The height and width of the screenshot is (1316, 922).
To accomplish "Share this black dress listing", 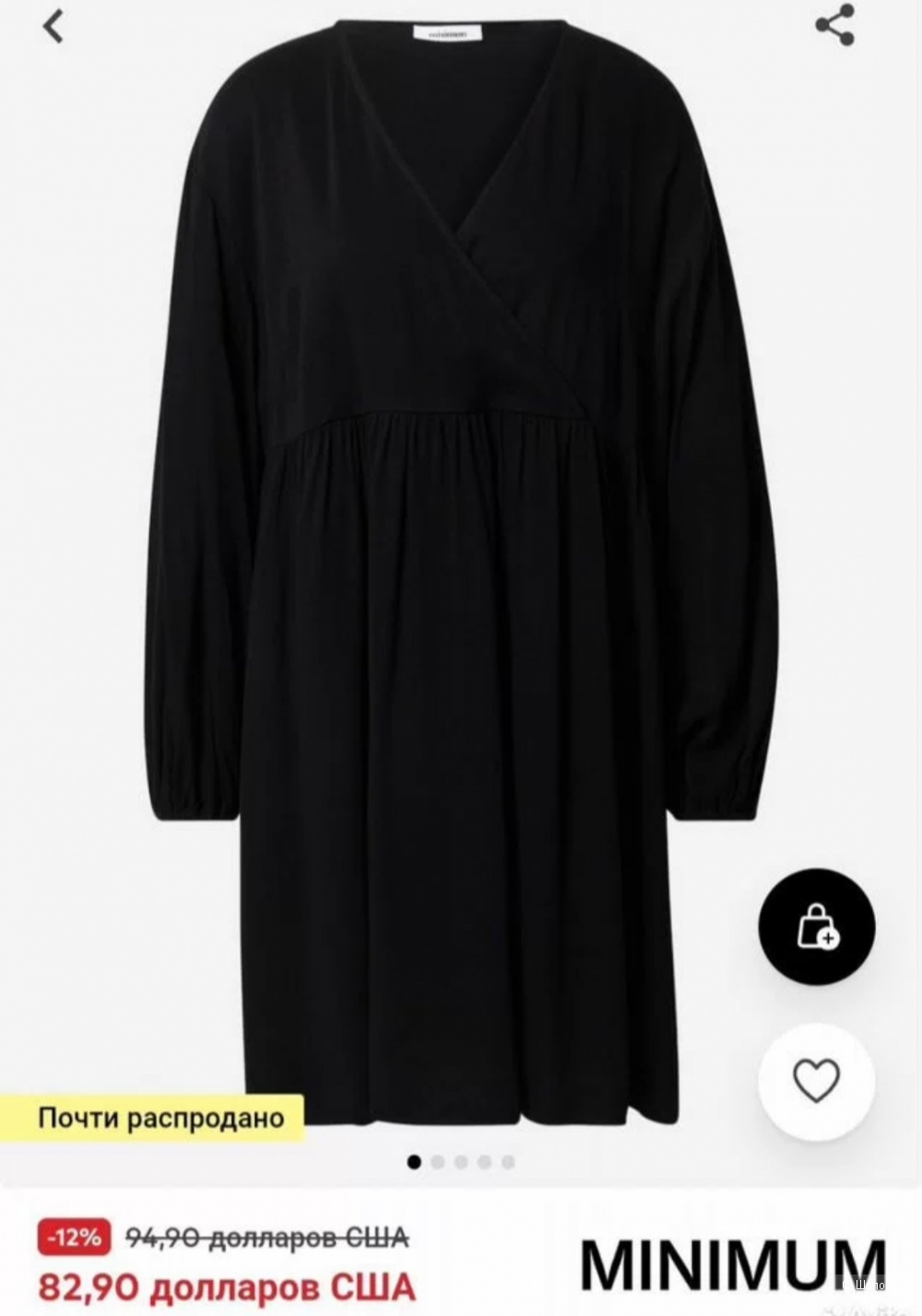I will coord(834,25).
